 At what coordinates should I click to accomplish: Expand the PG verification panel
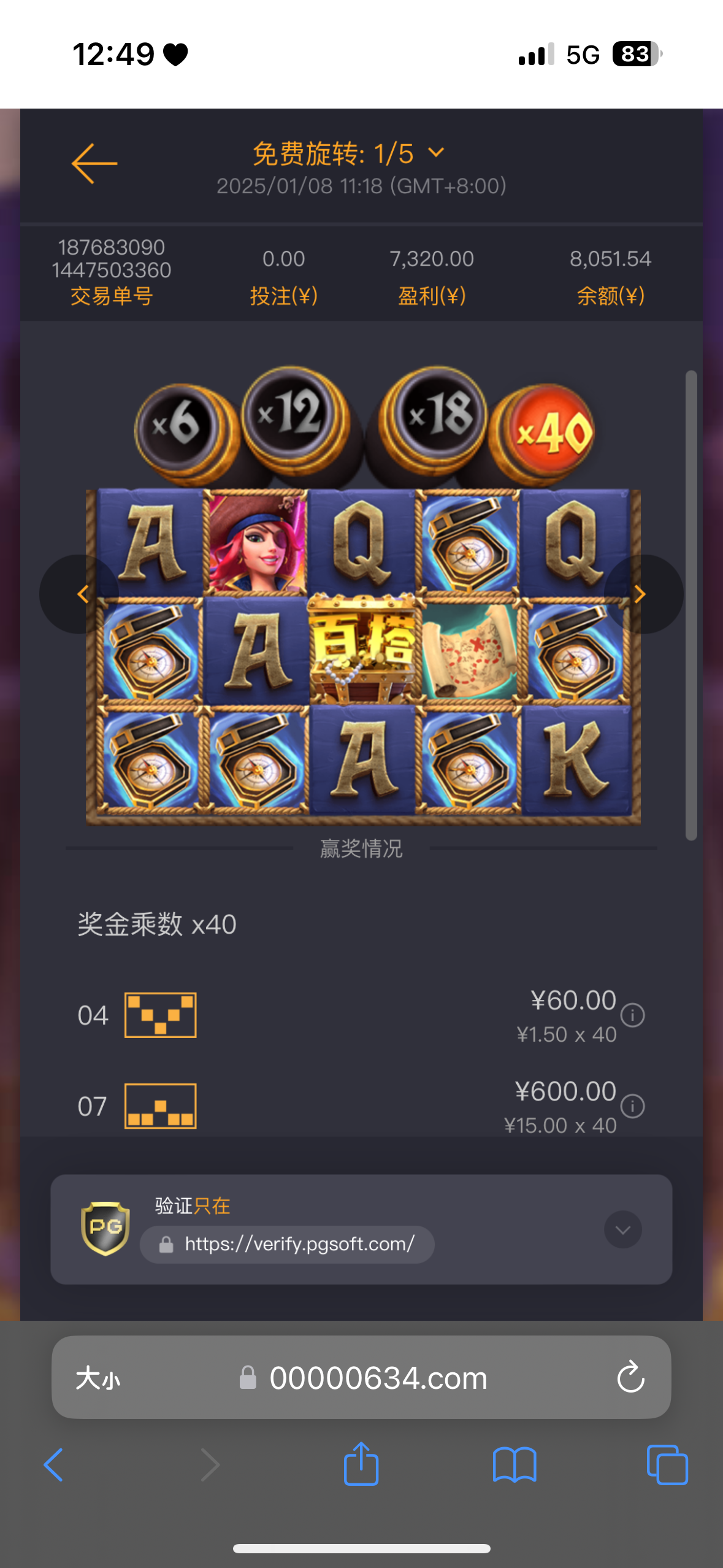[622, 1229]
